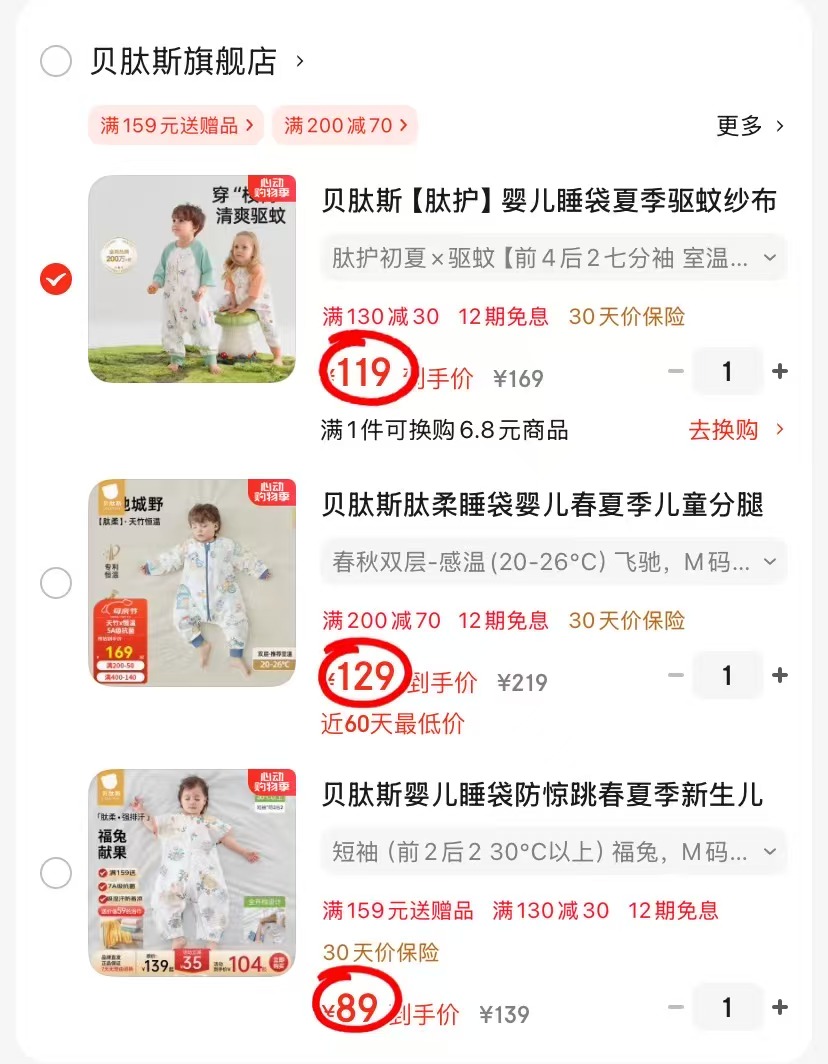This screenshot has width=828, height=1064.
Task: Change variant 短袖 福兔 M码 dropdown
Action: 554,853
